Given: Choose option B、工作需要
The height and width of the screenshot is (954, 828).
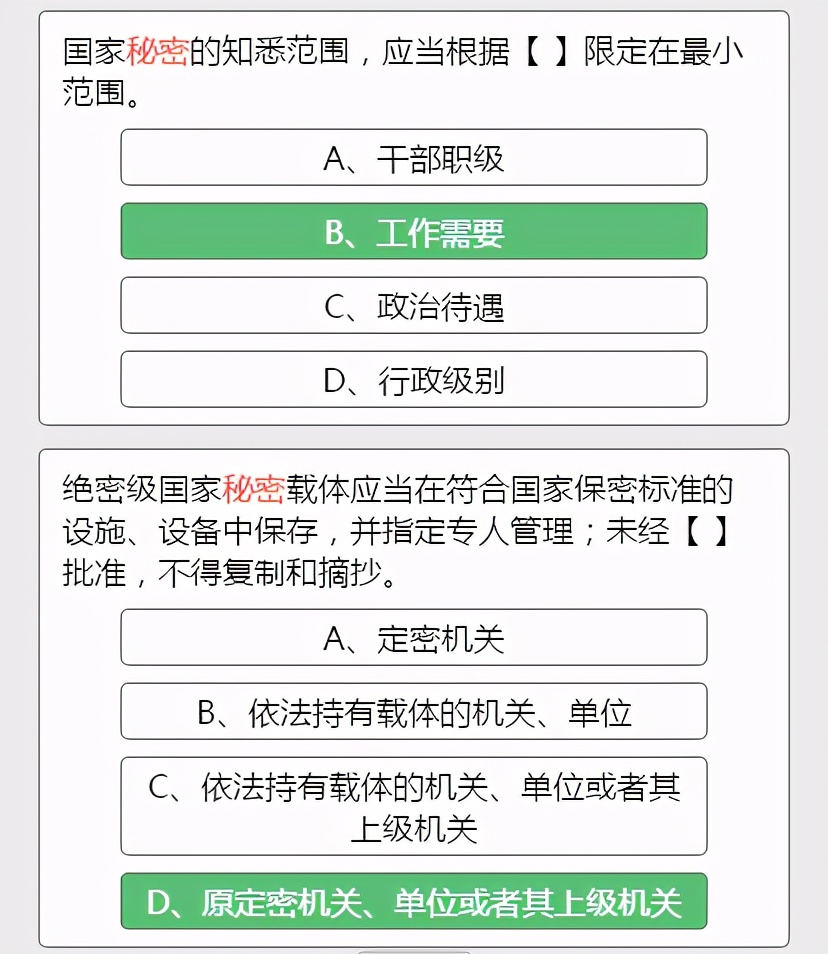Looking at the screenshot, I should pos(413,232).
